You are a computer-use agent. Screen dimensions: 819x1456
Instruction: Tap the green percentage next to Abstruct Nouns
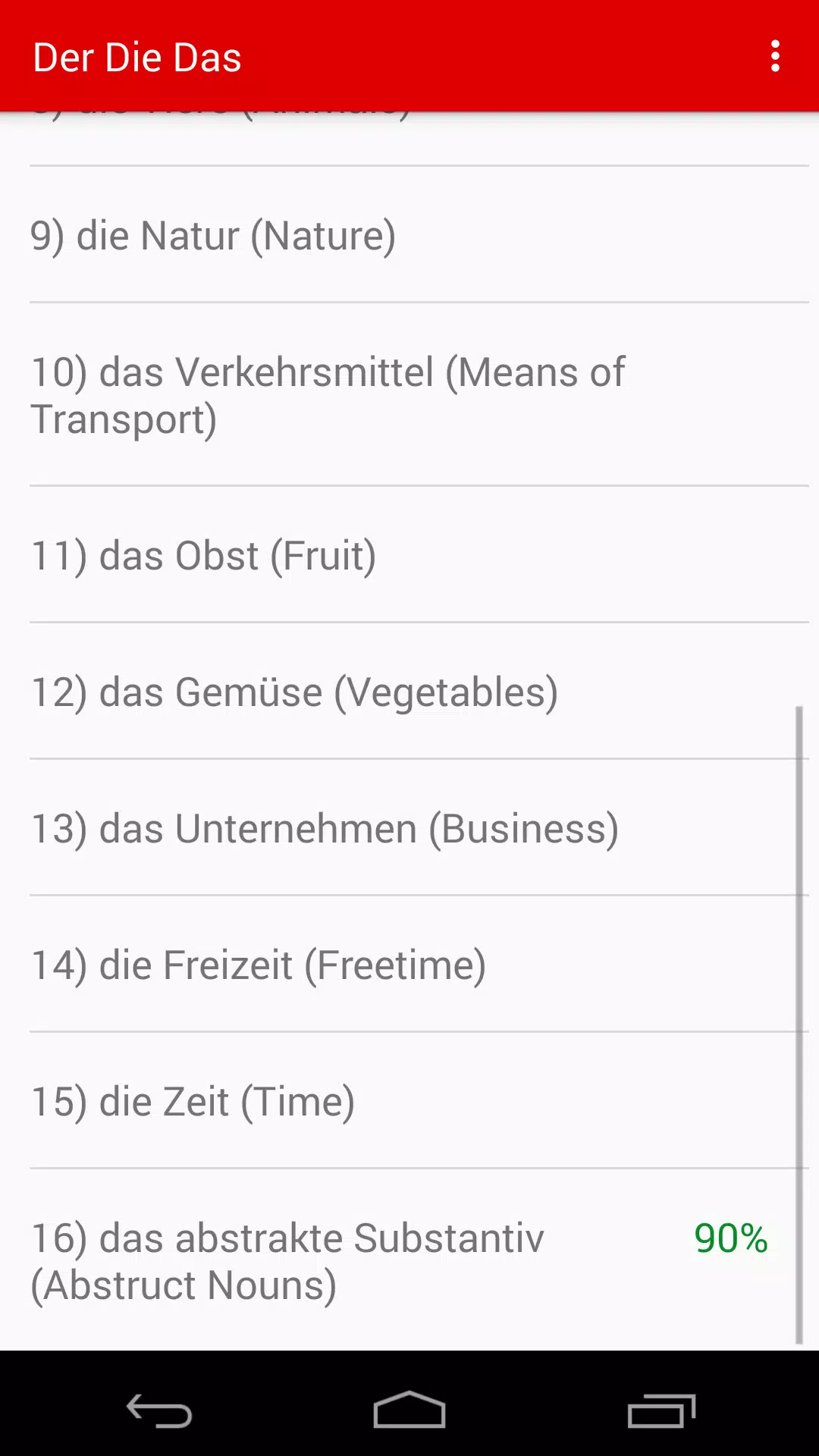[x=730, y=1238]
